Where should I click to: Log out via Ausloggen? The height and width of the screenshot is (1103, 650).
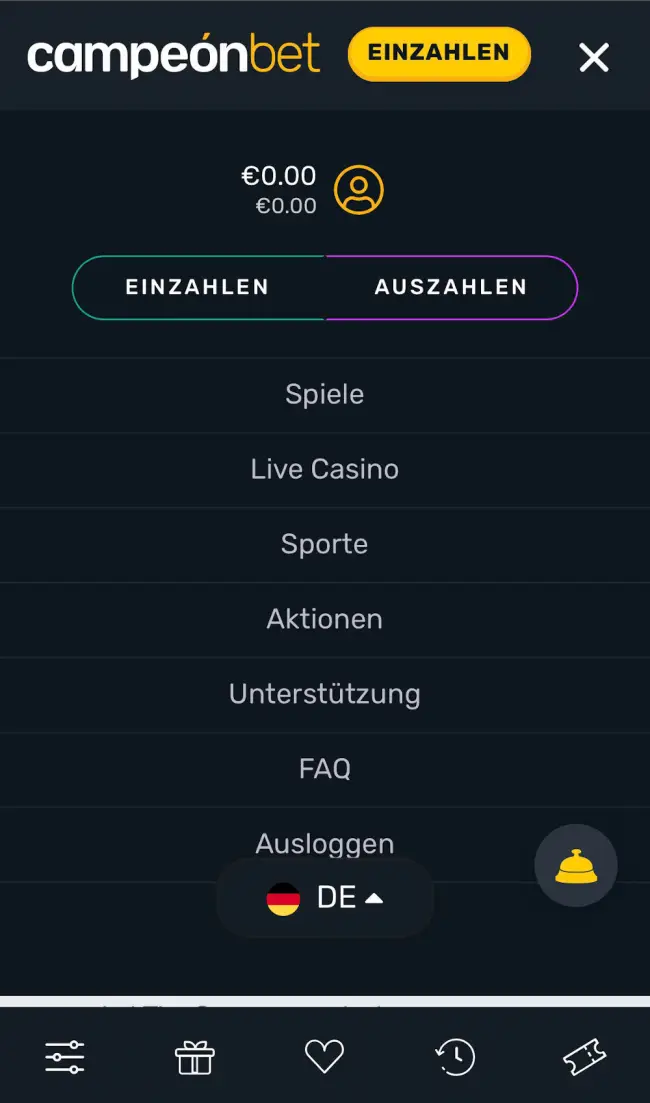[325, 842]
